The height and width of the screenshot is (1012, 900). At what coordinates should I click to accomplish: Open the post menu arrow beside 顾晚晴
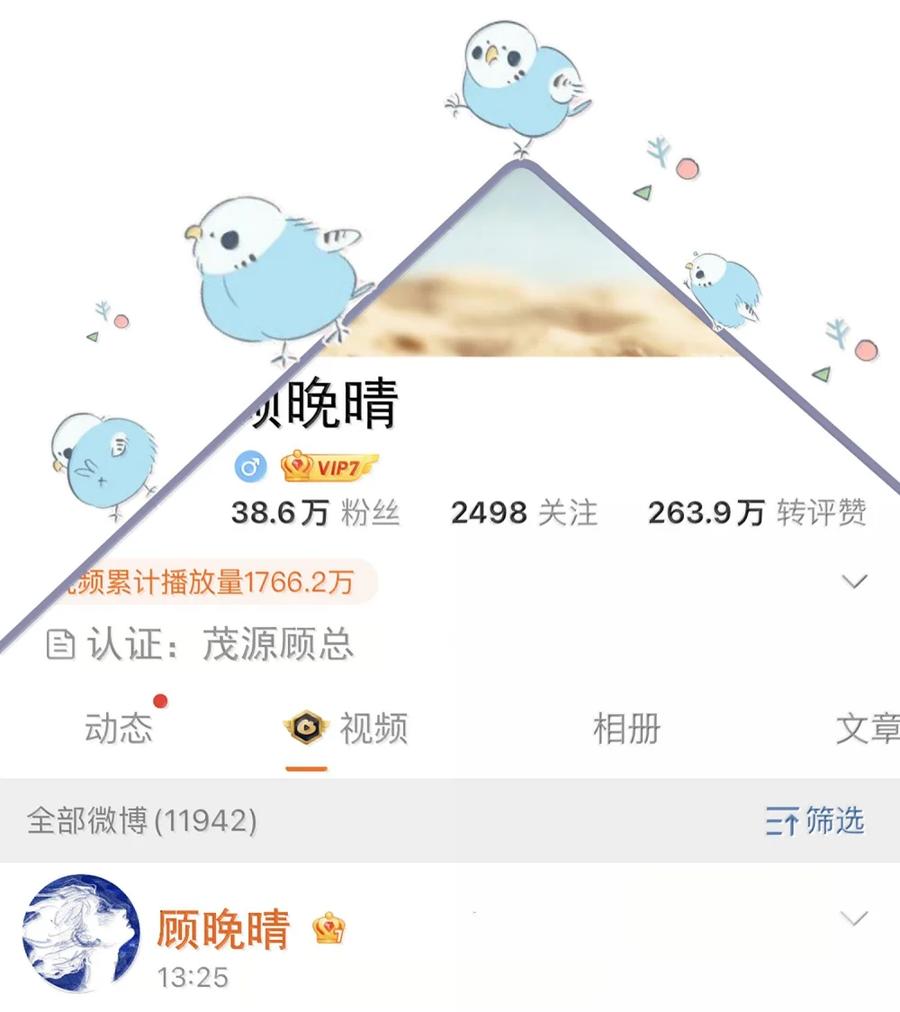[x=855, y=918]
